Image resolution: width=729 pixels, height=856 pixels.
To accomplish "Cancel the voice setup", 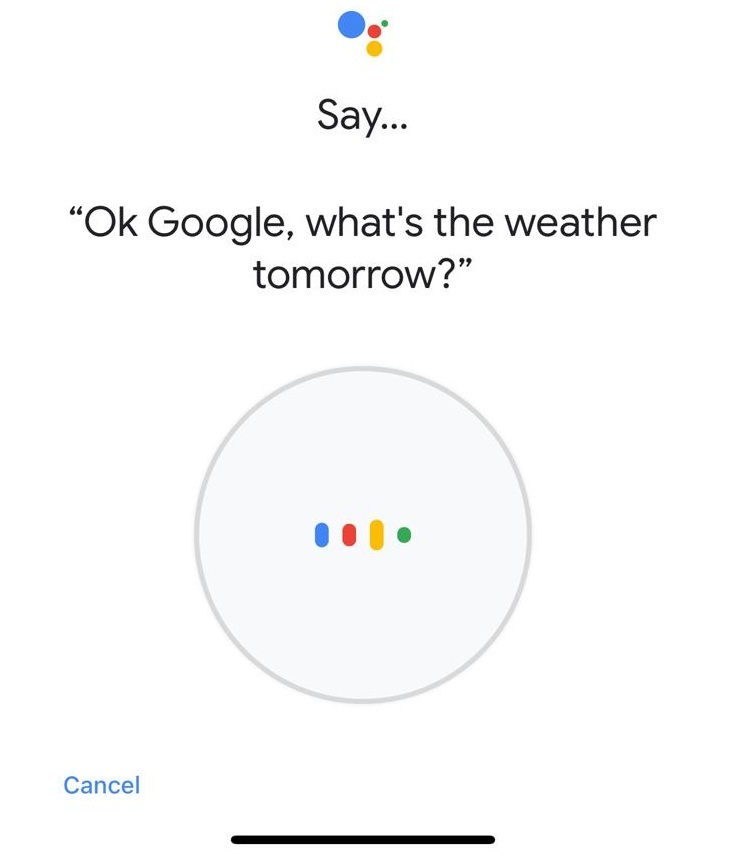I will tap(102, 786).
